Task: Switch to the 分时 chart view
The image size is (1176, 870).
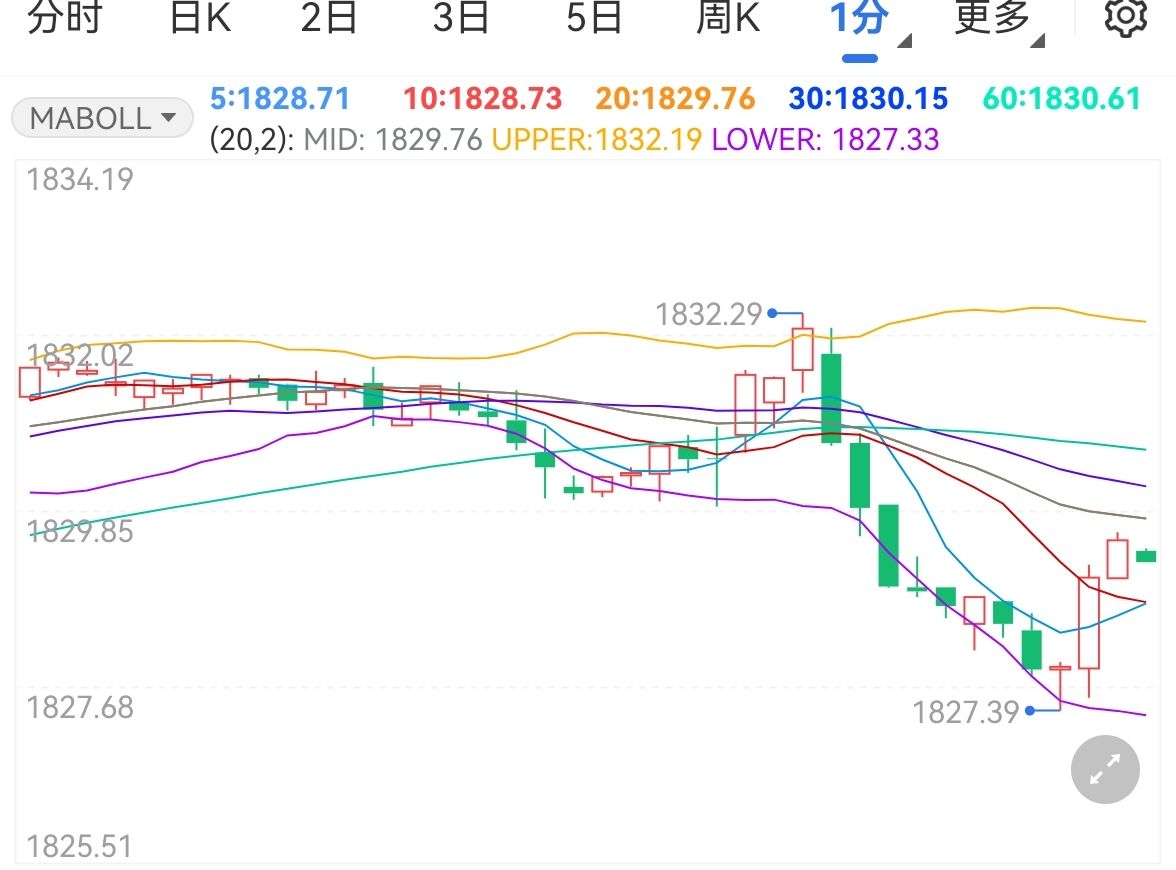Action: click(64, 18)
